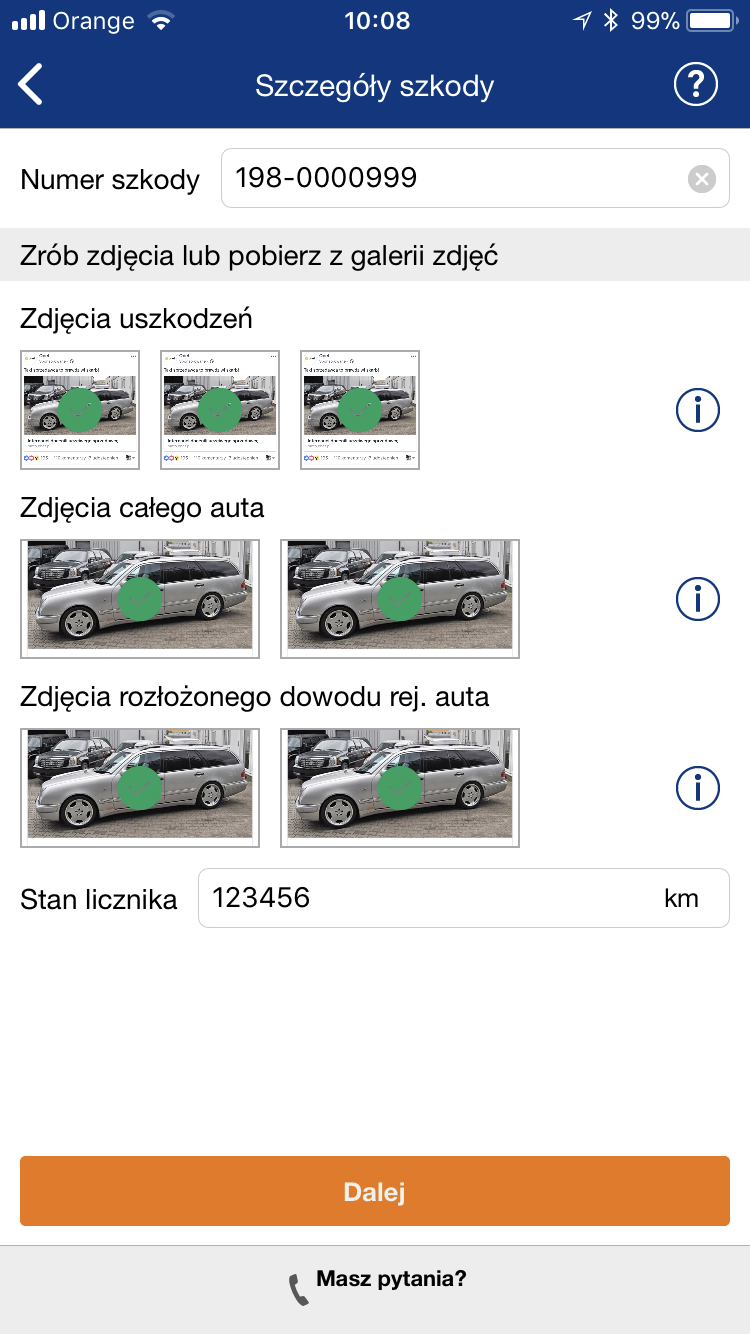Open second Zdjęcia całego auta photo
Image resolution: width=750 pixels, height=1334 pixels.
click(x=400, y=599)
